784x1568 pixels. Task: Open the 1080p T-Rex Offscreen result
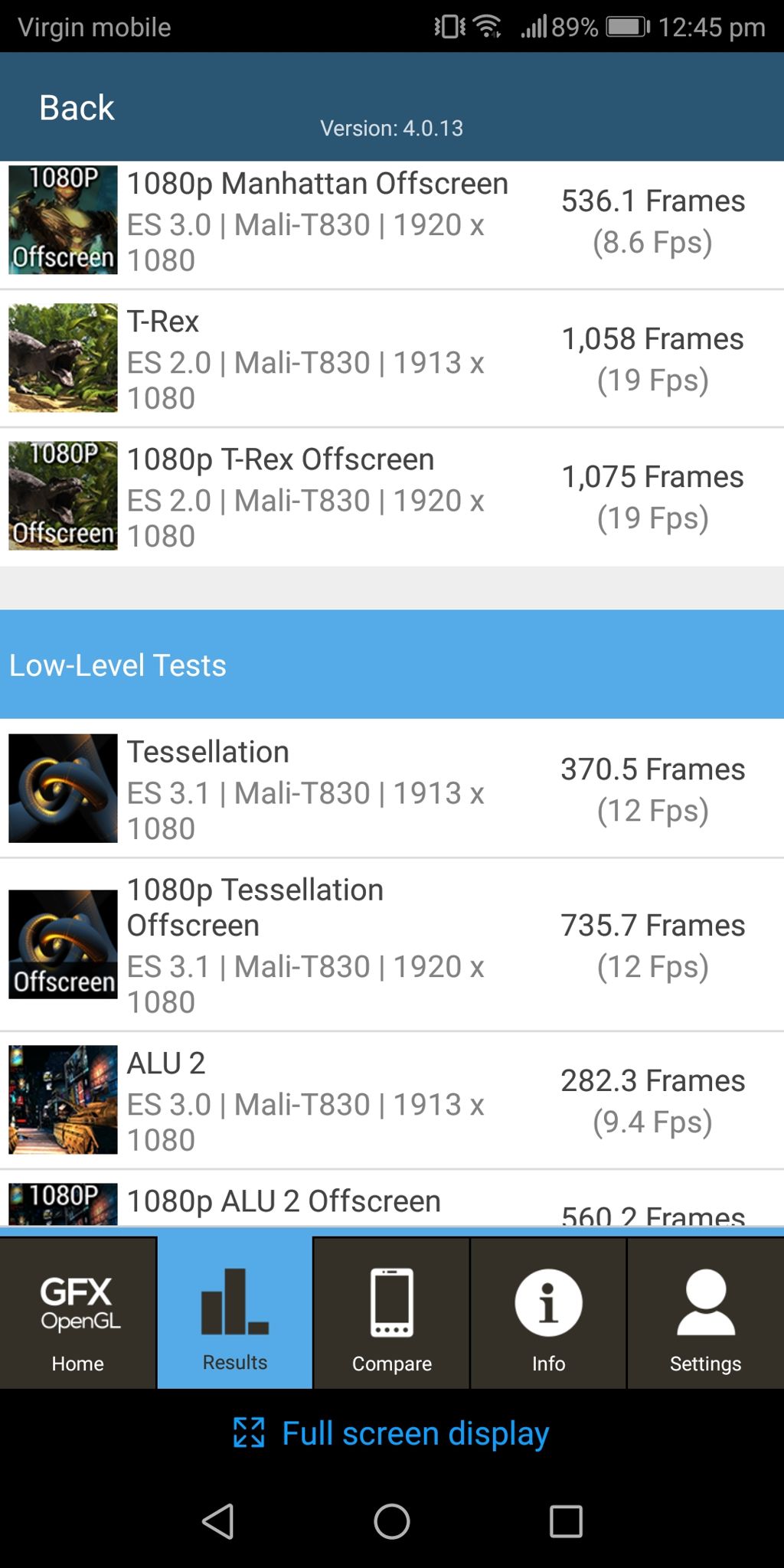392,497
